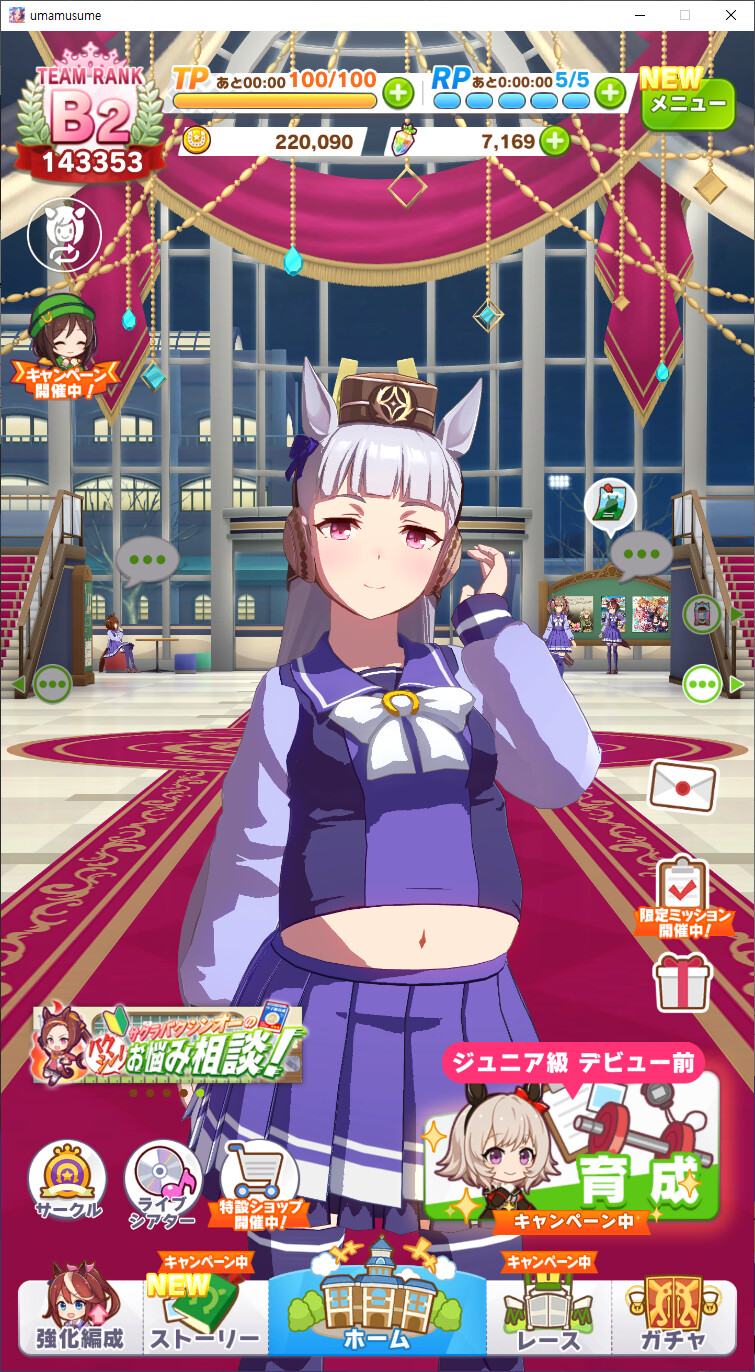
Task: Move the lobby view right with arrow
Action: 738,684
